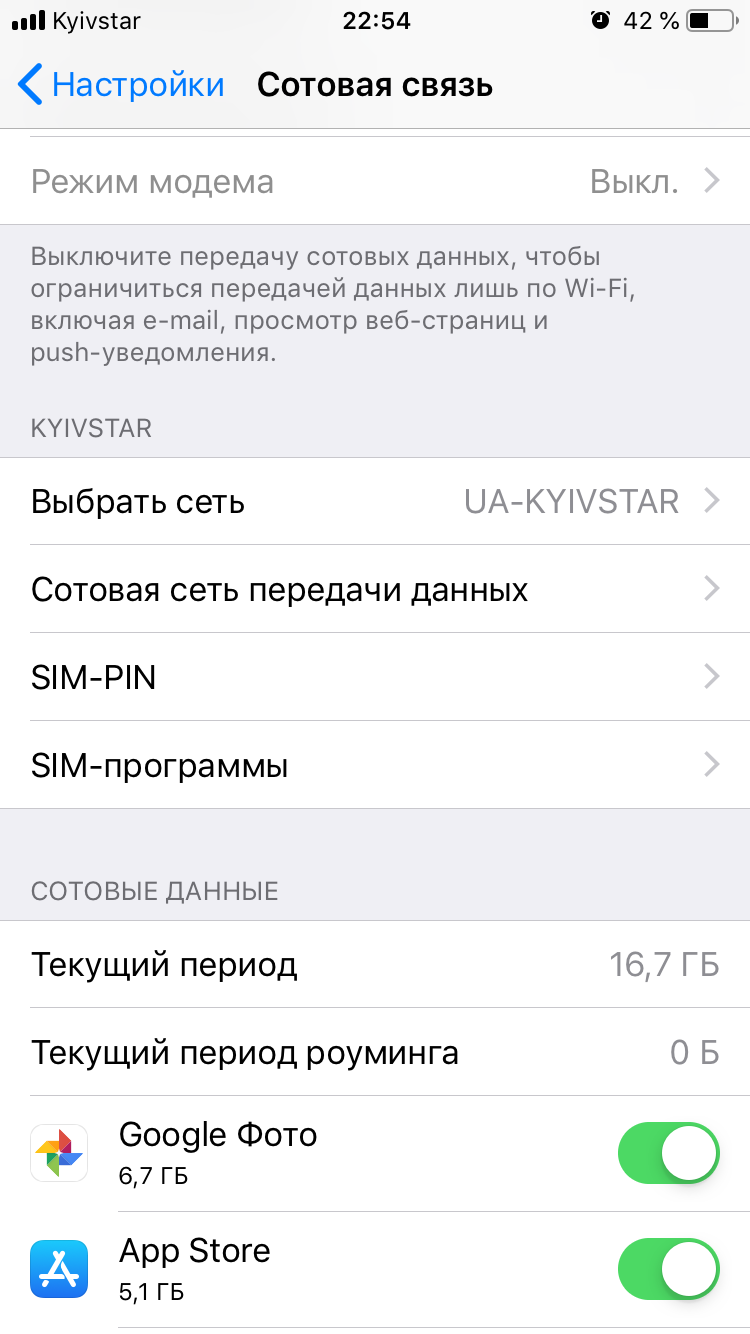Go back to Настройки
Image resolution: width=750 pixels, height=1334 pixels.
pos(121,85)
